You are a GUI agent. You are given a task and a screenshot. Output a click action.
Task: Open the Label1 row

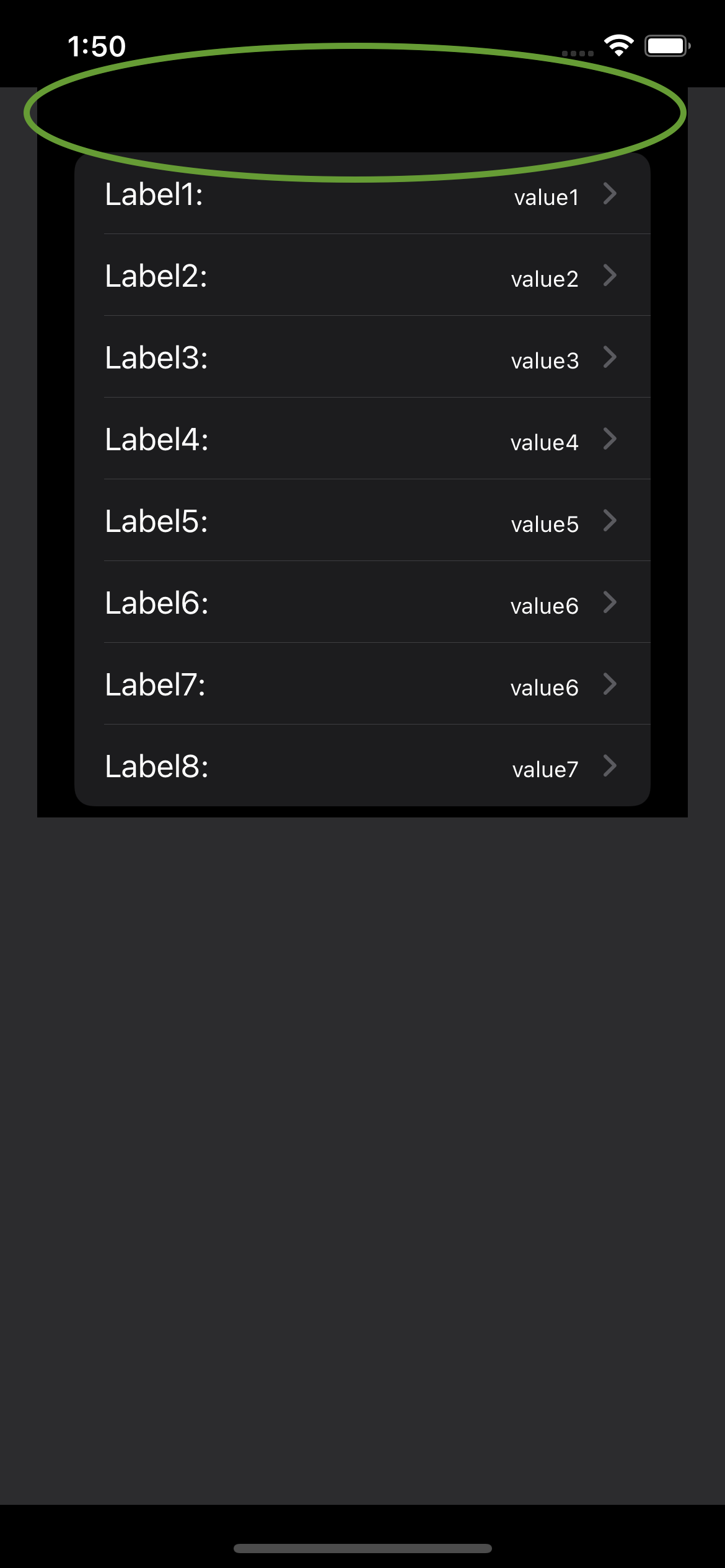pos(362,194)
